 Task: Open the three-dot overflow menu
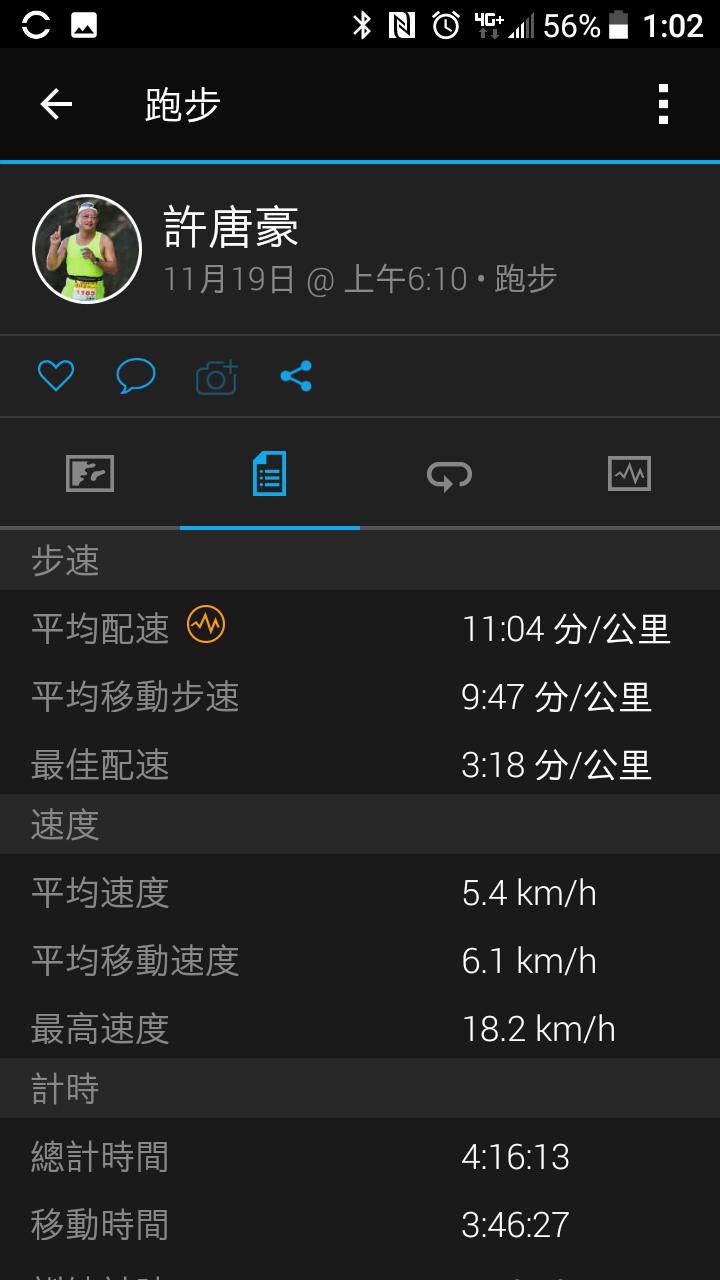pos(663,104)
